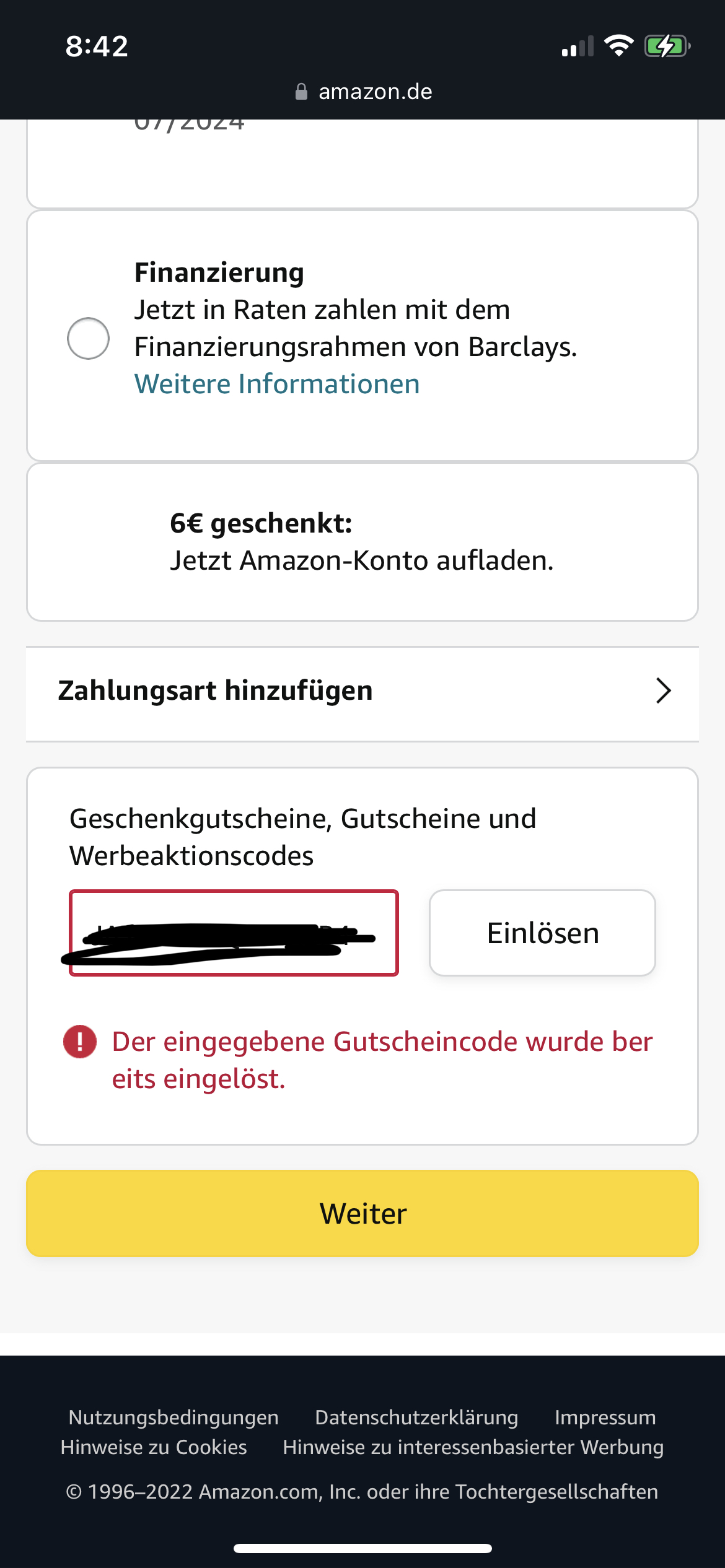Select the Finanzierung radio button
Image resolution: width=725 pixels, height=1568 pixels.
tap(88, 338)
